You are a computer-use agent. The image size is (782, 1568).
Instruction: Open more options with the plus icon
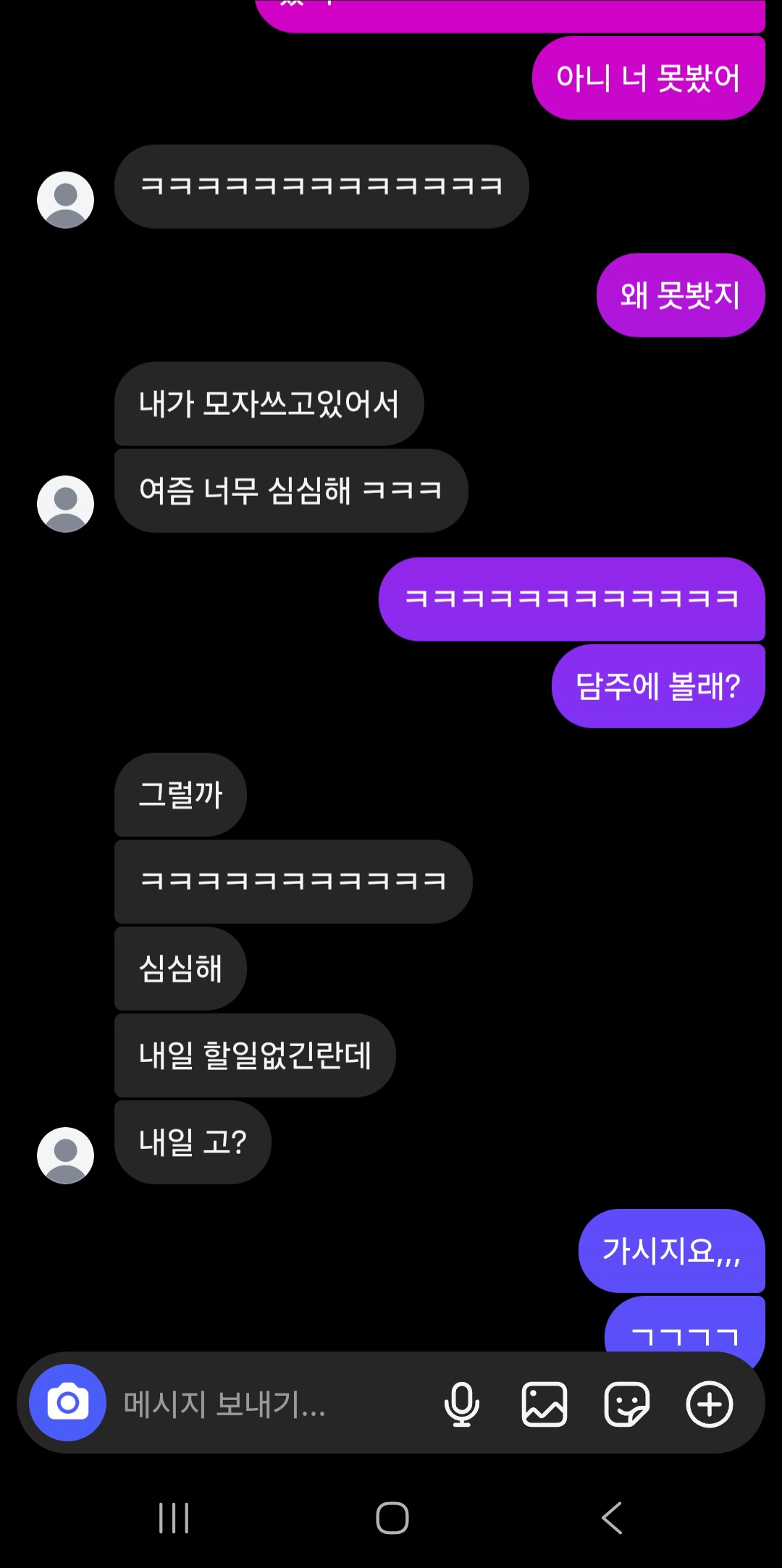(x=710, y=1404)
